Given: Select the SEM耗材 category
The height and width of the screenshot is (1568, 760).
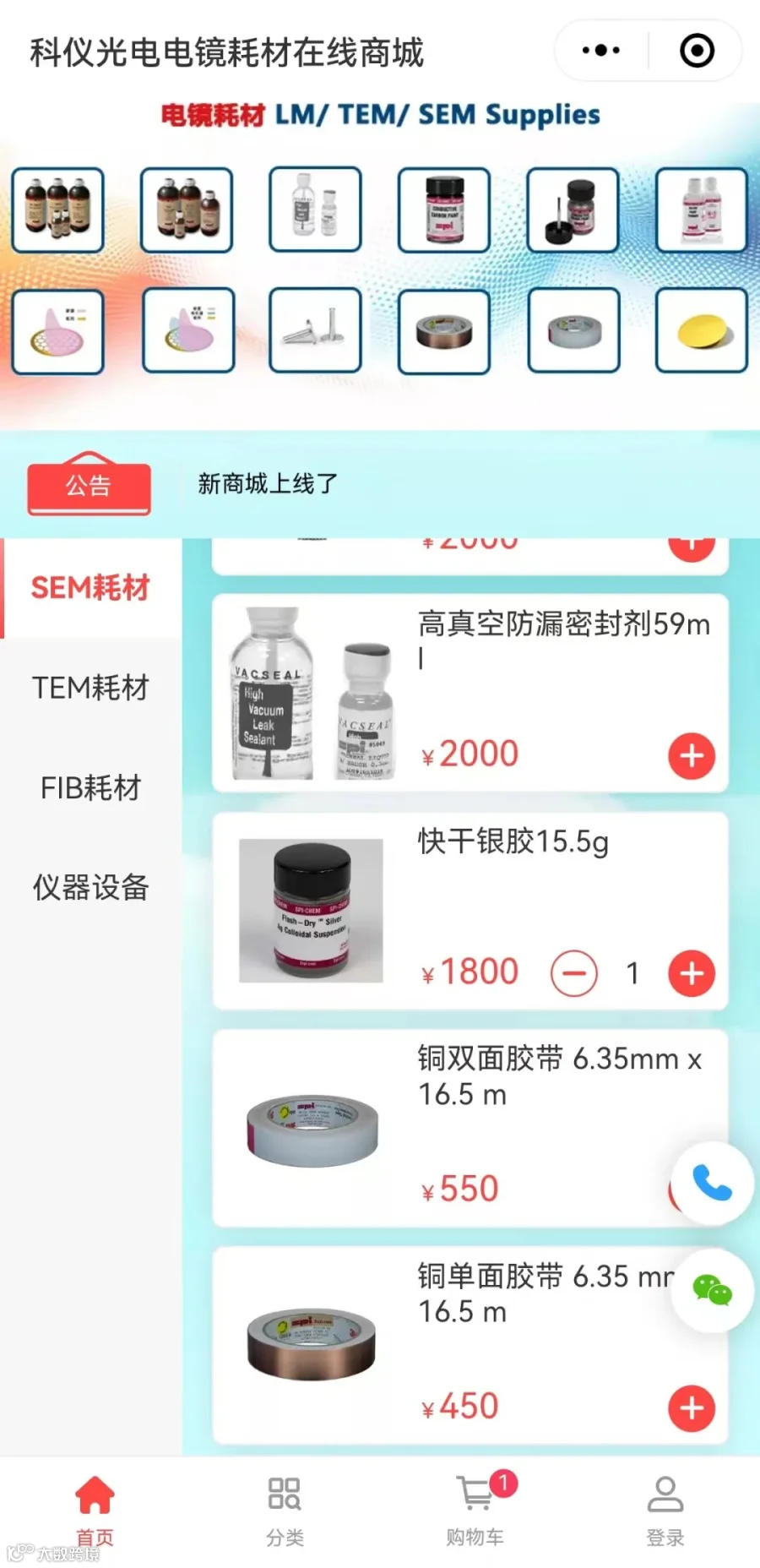Looking at the screenshot, I should (x=91, y=588).
